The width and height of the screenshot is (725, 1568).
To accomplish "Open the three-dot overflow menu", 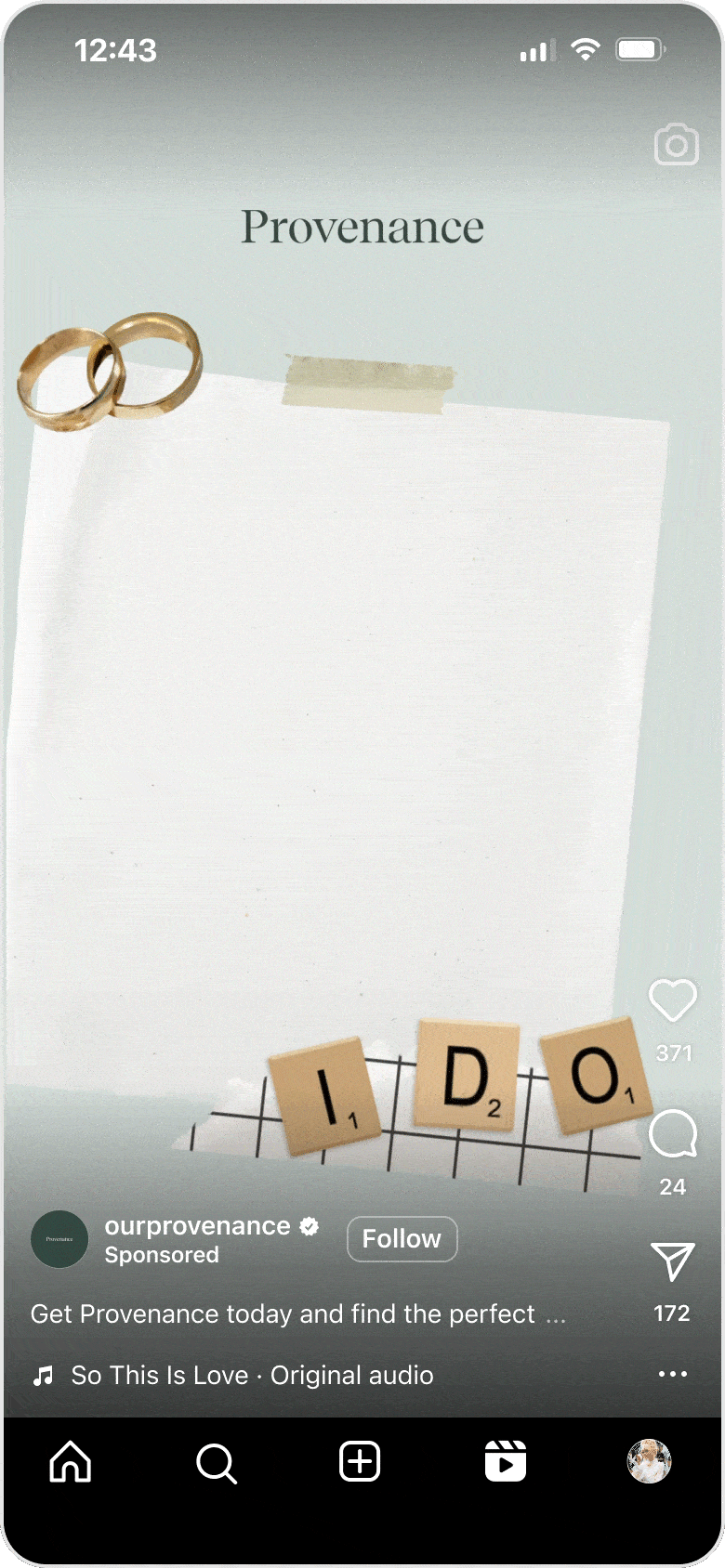I will point(672,1374).
